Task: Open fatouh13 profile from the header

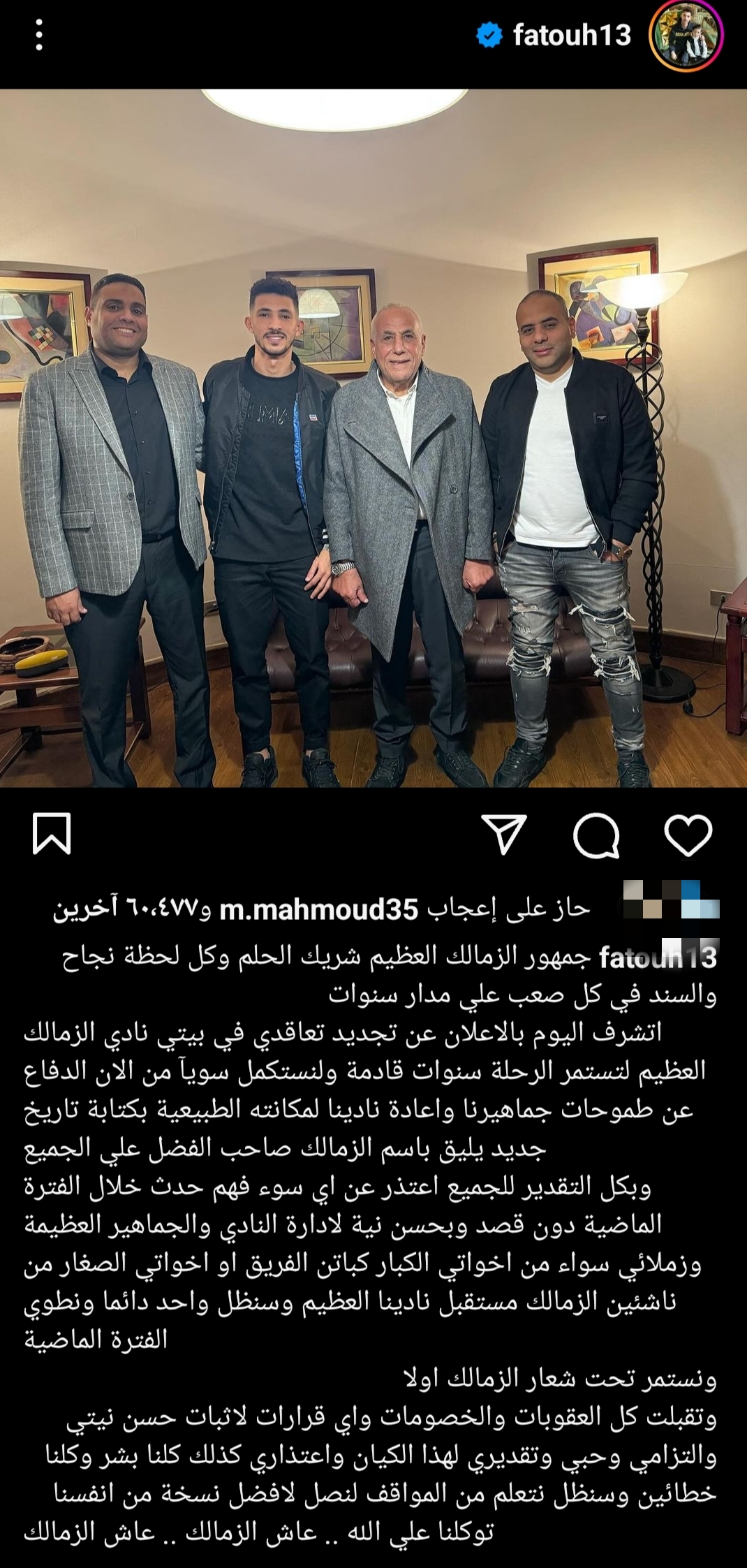Action: point(571,35)
